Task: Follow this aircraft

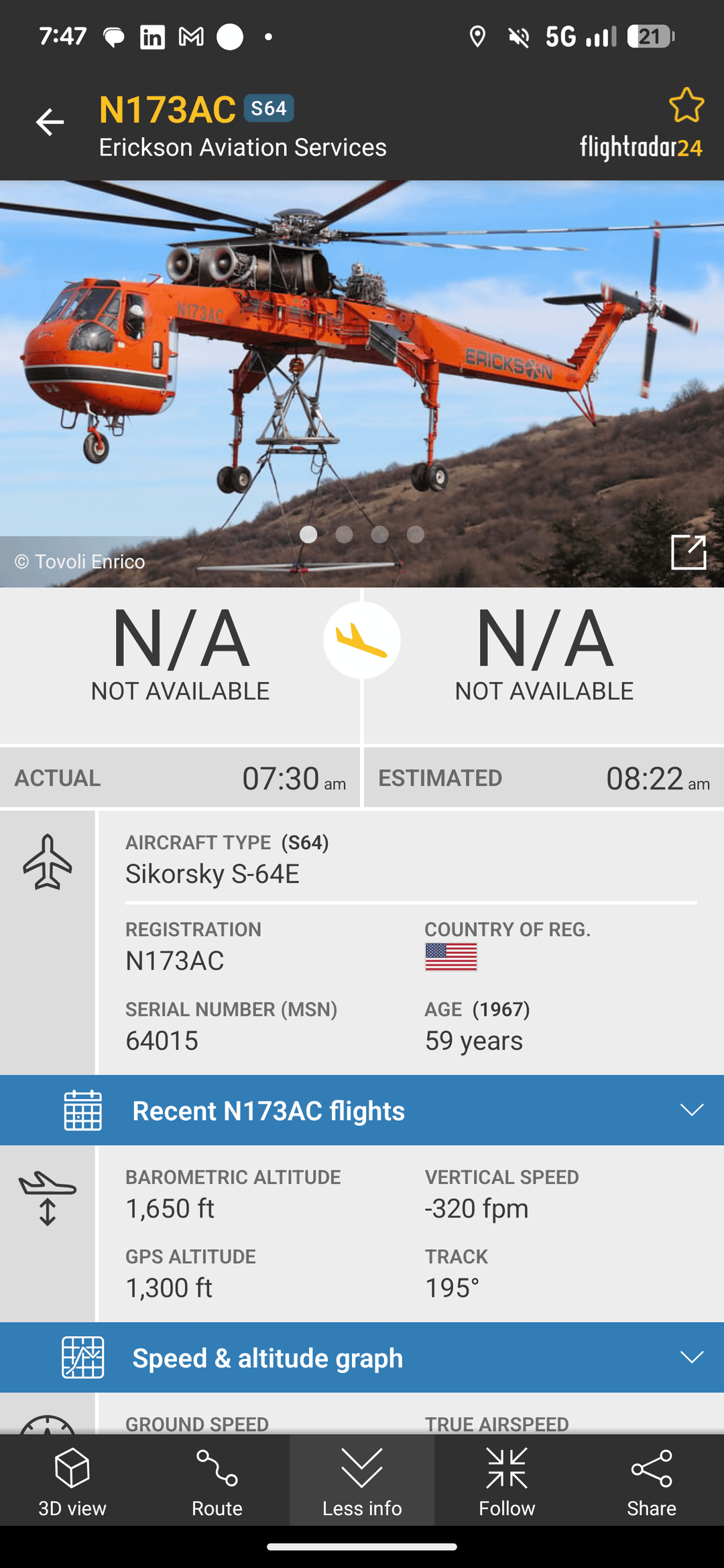Action: click(507, 1482)
